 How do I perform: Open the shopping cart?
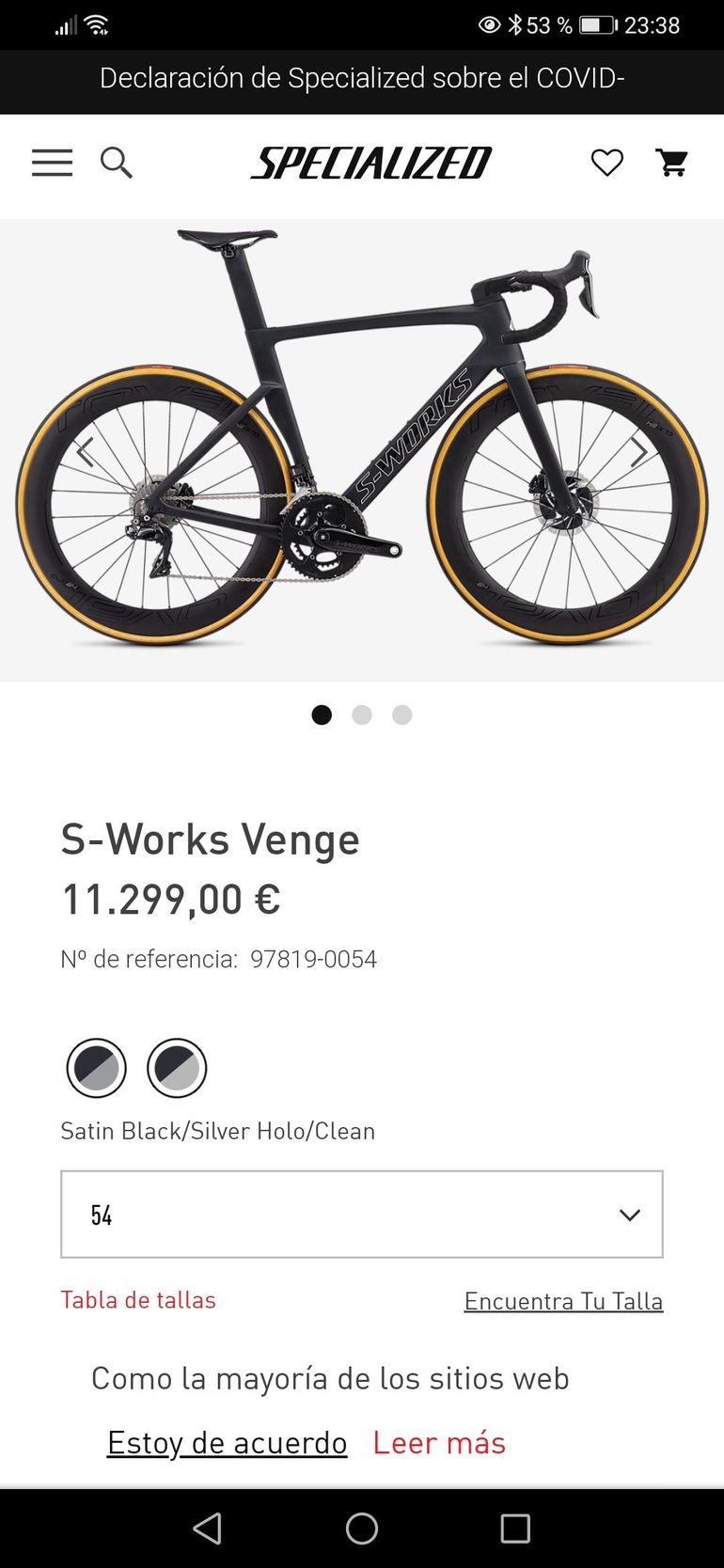pyautogui.click(x=671, y=163)
